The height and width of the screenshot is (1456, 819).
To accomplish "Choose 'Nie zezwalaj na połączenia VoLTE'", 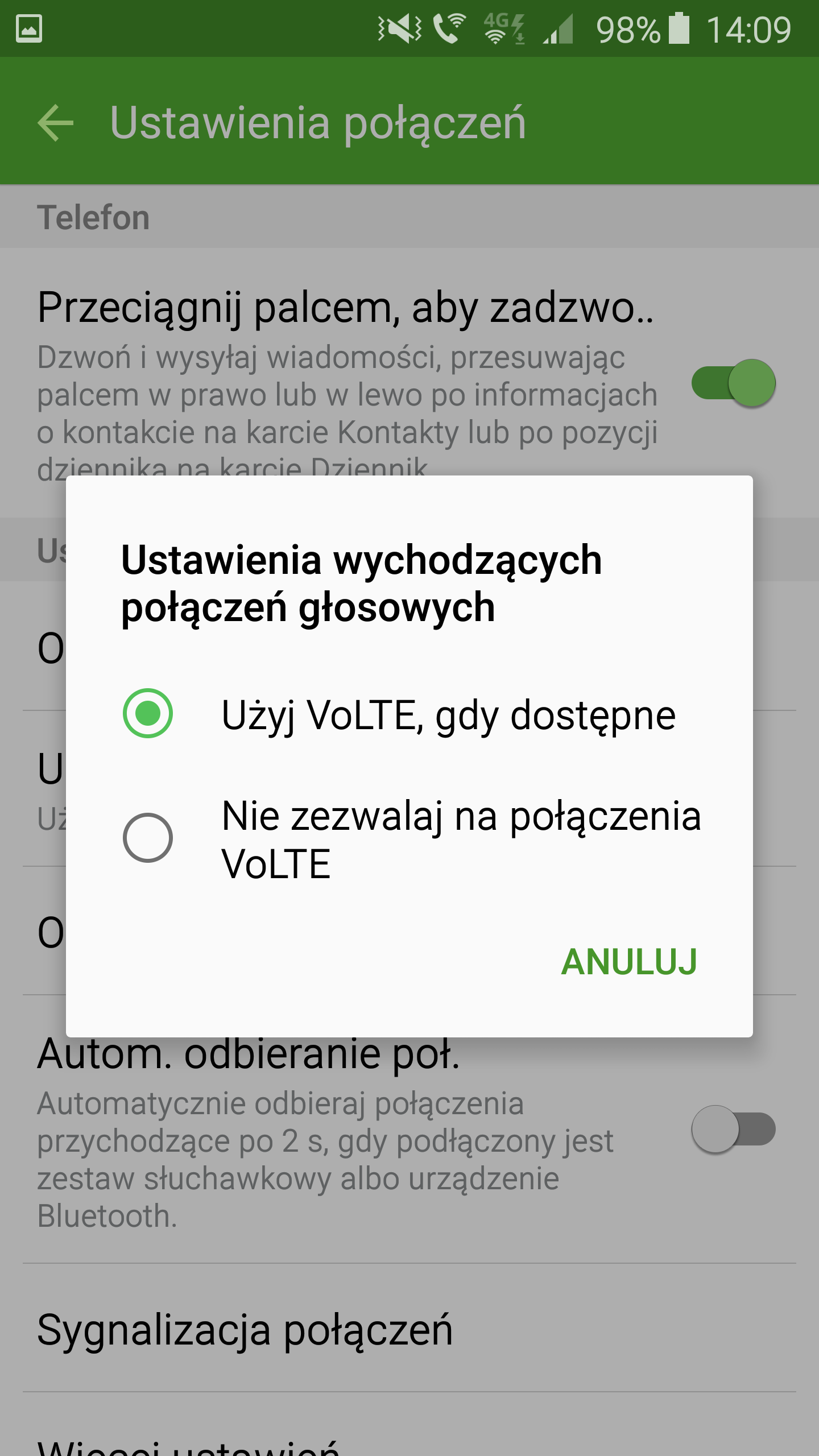I will click(409, 838).
